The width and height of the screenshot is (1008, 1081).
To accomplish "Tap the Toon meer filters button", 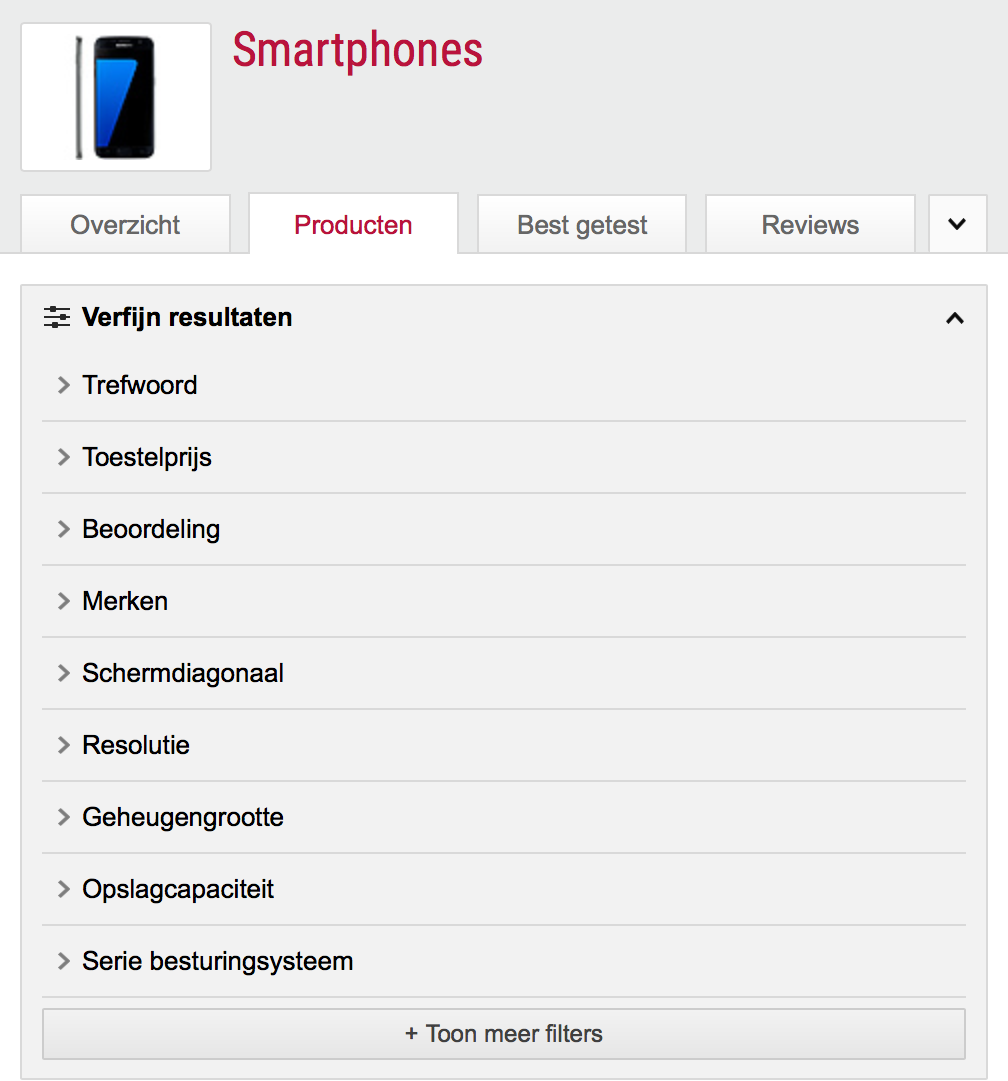I will 504,1033.
